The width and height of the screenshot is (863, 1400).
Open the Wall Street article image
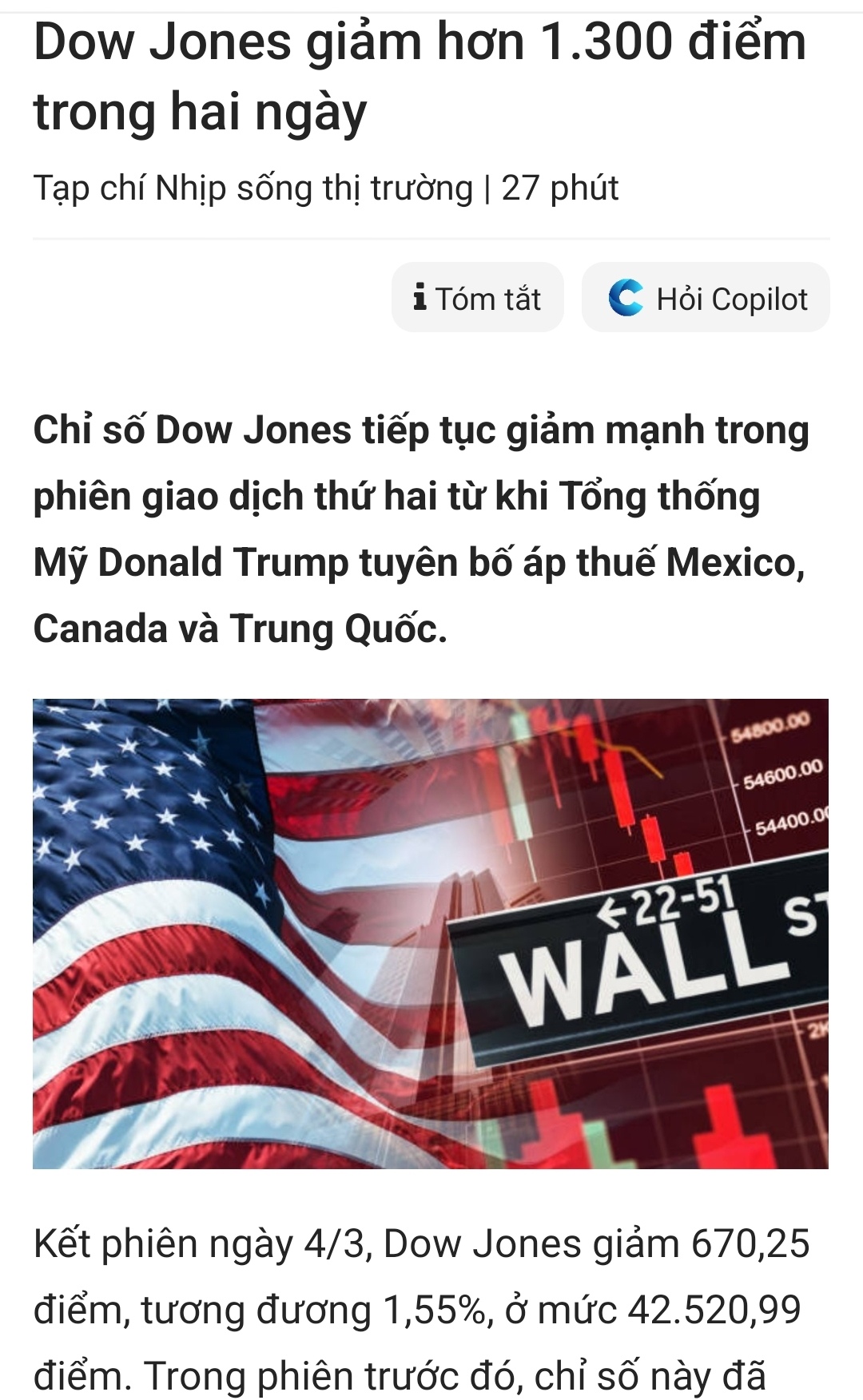(431, 933)
